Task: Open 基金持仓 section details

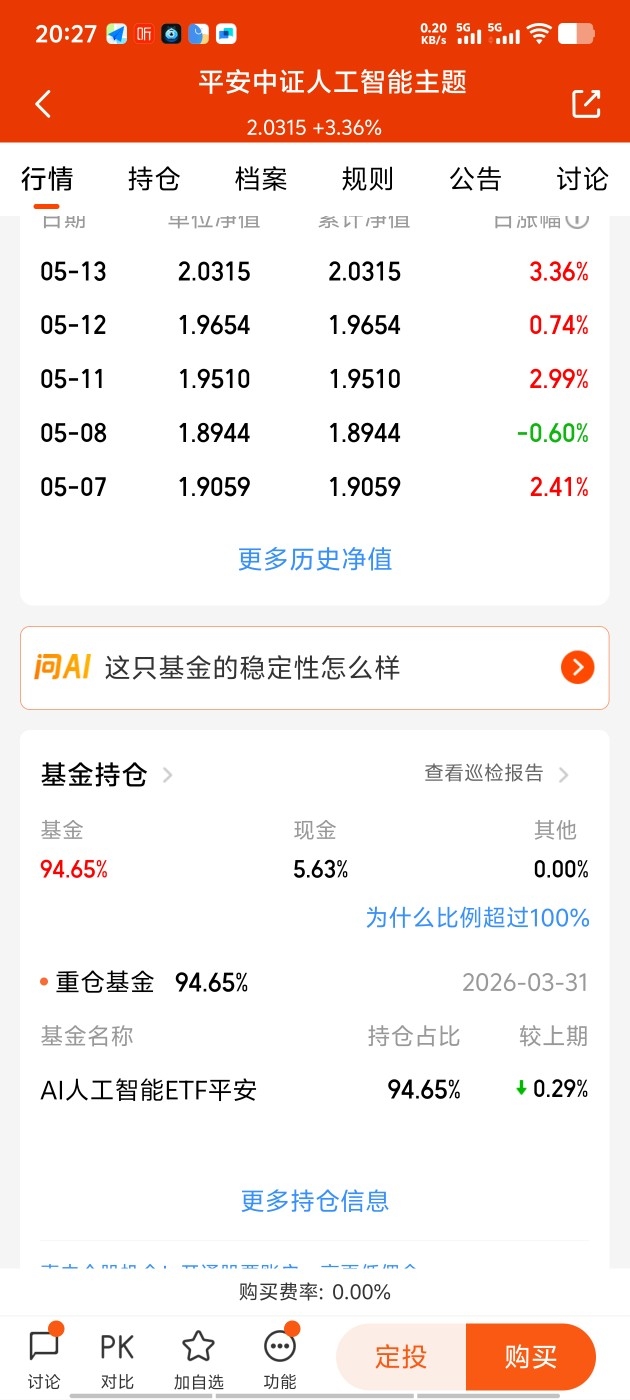Action: [106, 774]
